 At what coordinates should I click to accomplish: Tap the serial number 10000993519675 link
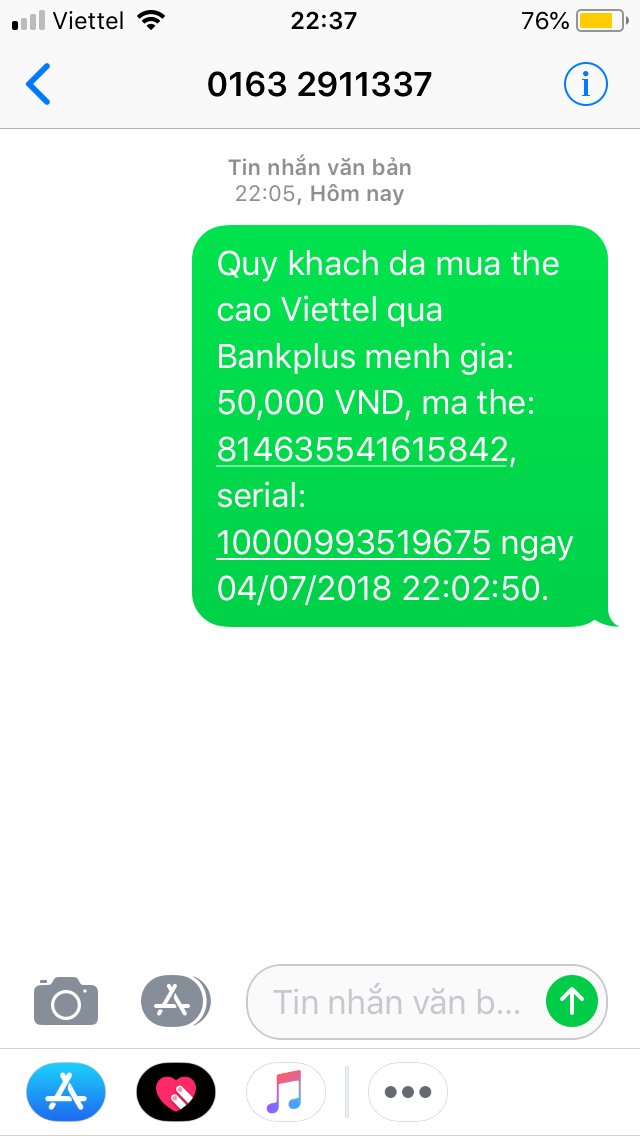[354, 542]
